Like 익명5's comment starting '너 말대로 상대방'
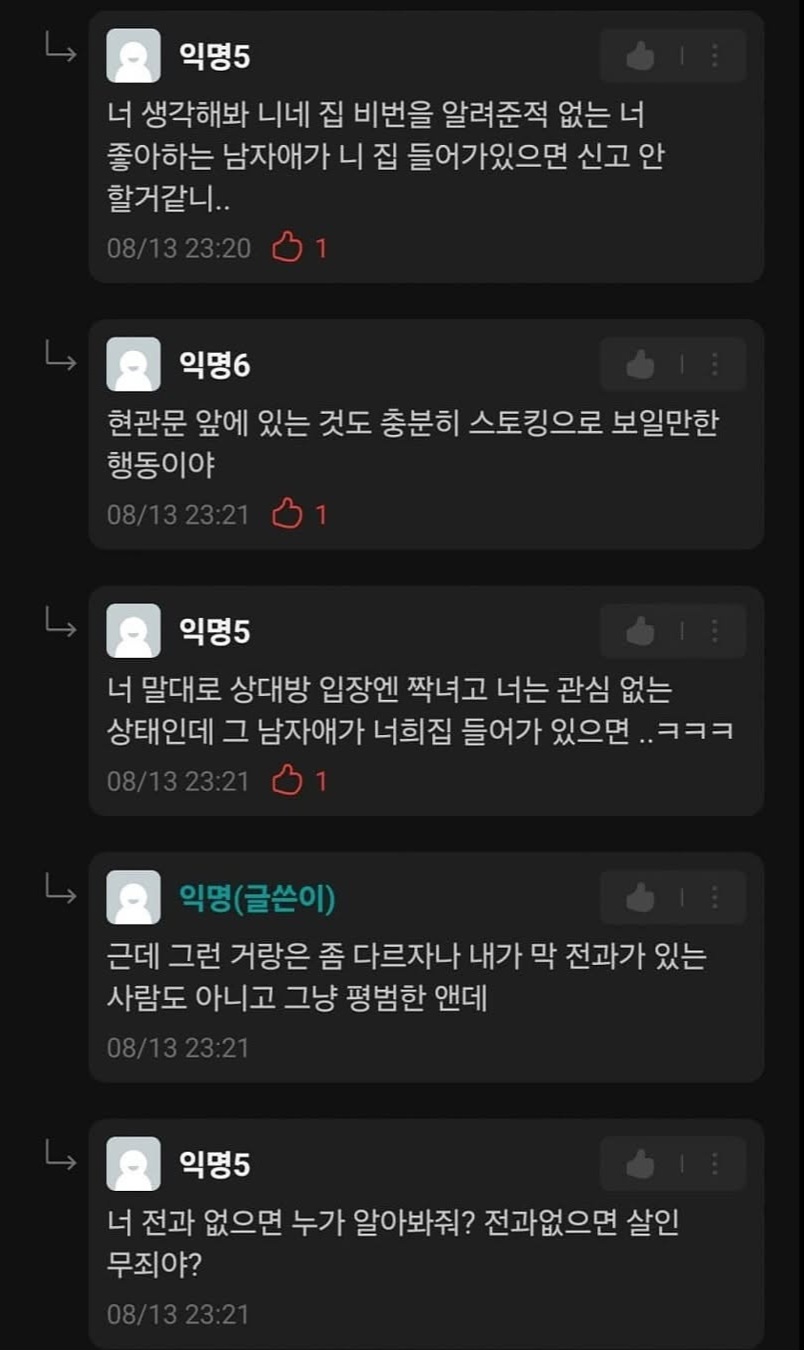This screenshot has height=1350, width=804. [640, 631]
